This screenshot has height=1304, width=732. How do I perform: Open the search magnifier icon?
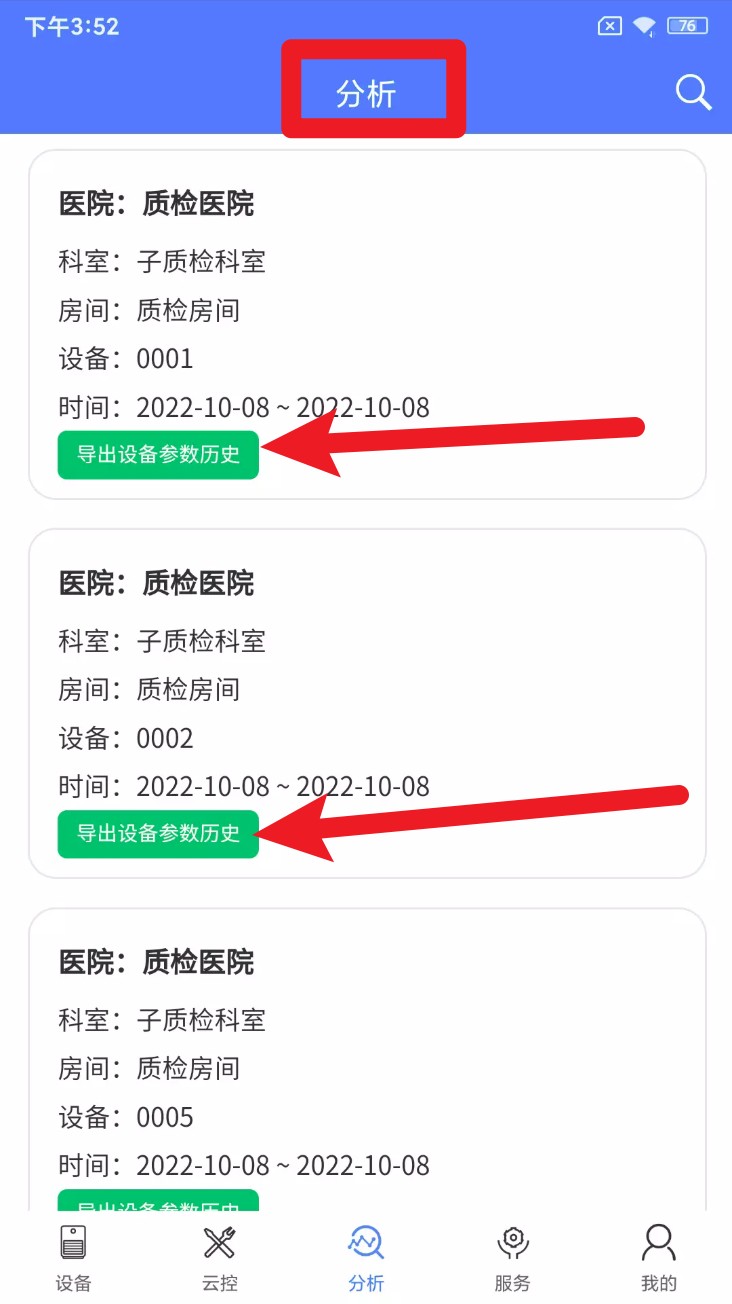pos(692,92)
